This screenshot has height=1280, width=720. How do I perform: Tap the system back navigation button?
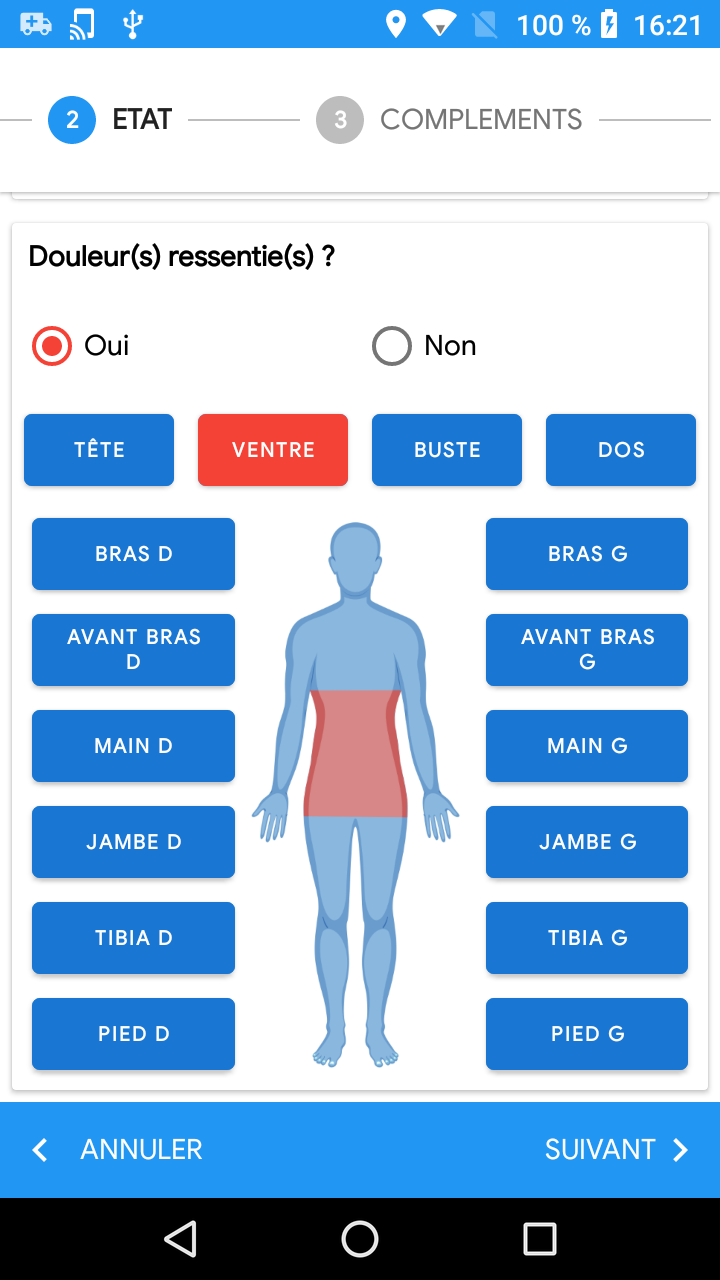(x=180, y=1239)
